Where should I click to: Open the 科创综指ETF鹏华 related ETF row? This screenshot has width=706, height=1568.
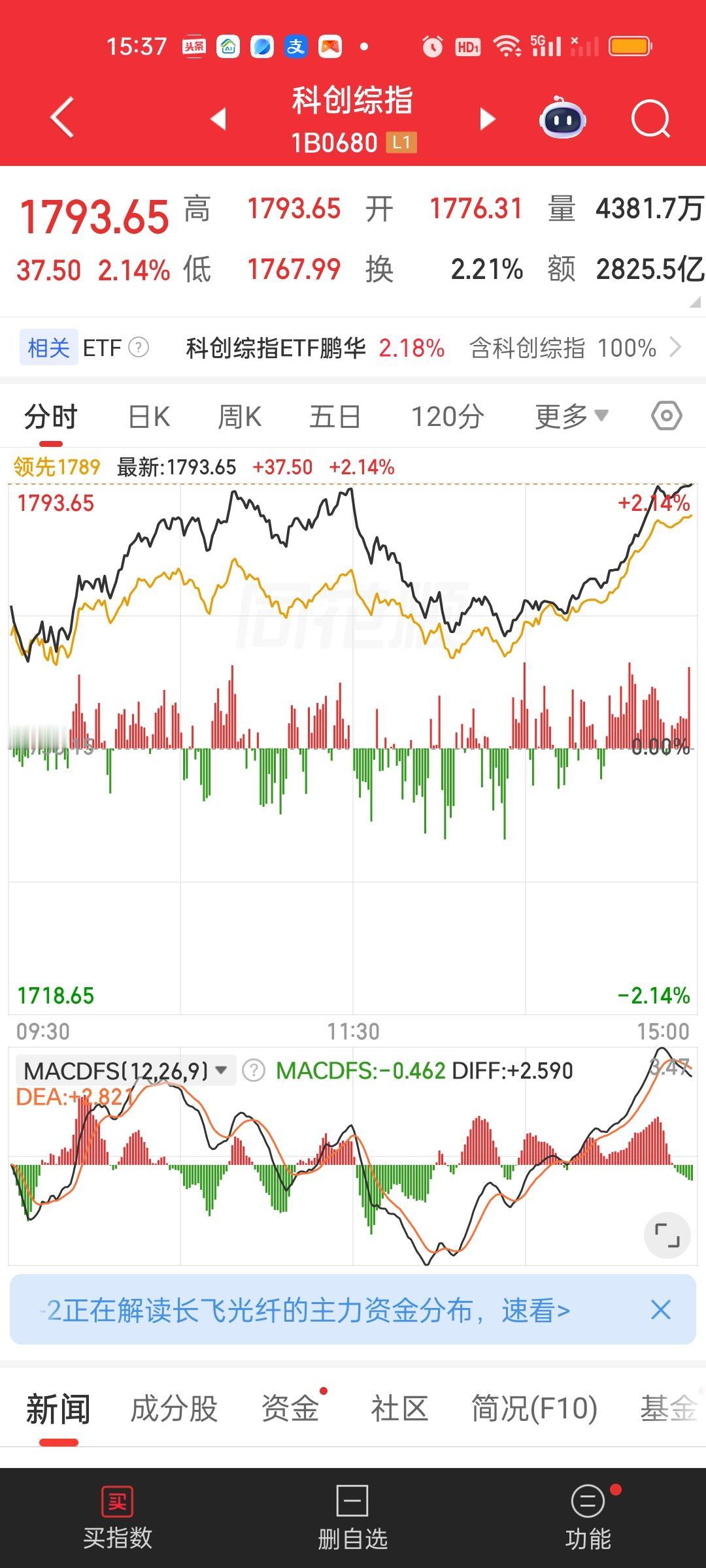(314, 348)
